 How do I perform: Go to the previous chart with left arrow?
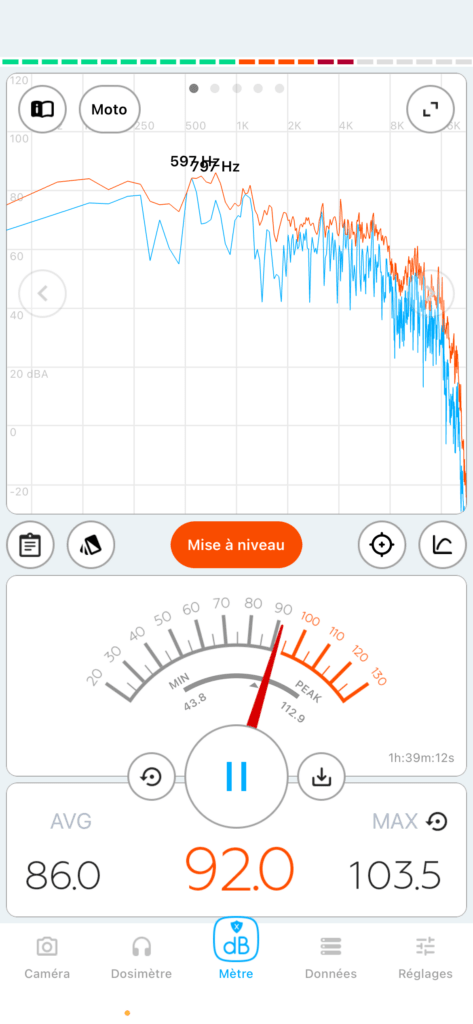[42, 293]
